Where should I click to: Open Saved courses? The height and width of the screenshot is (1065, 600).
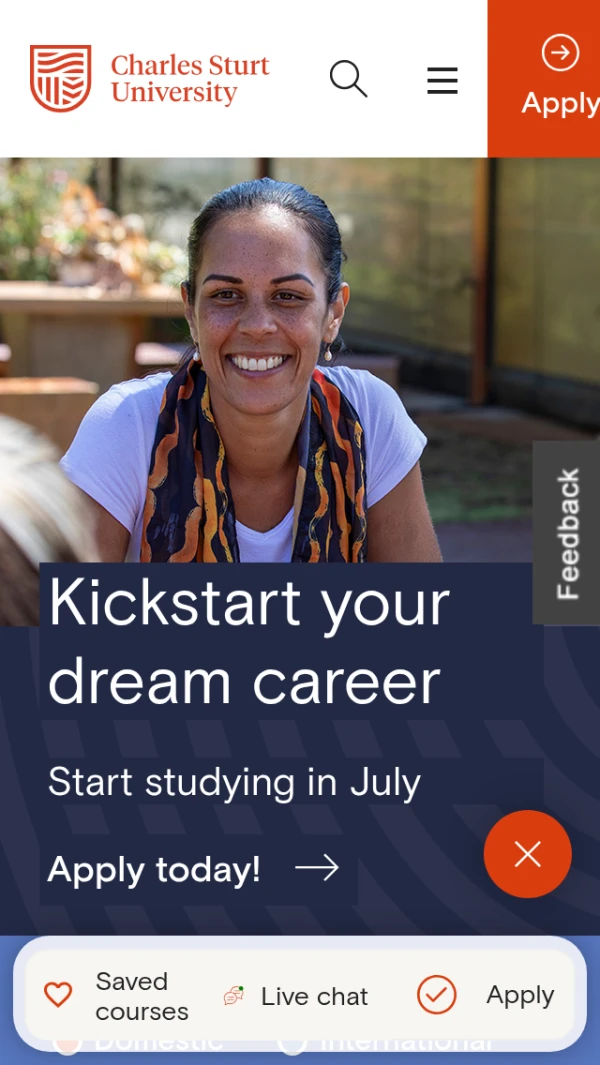116,996
